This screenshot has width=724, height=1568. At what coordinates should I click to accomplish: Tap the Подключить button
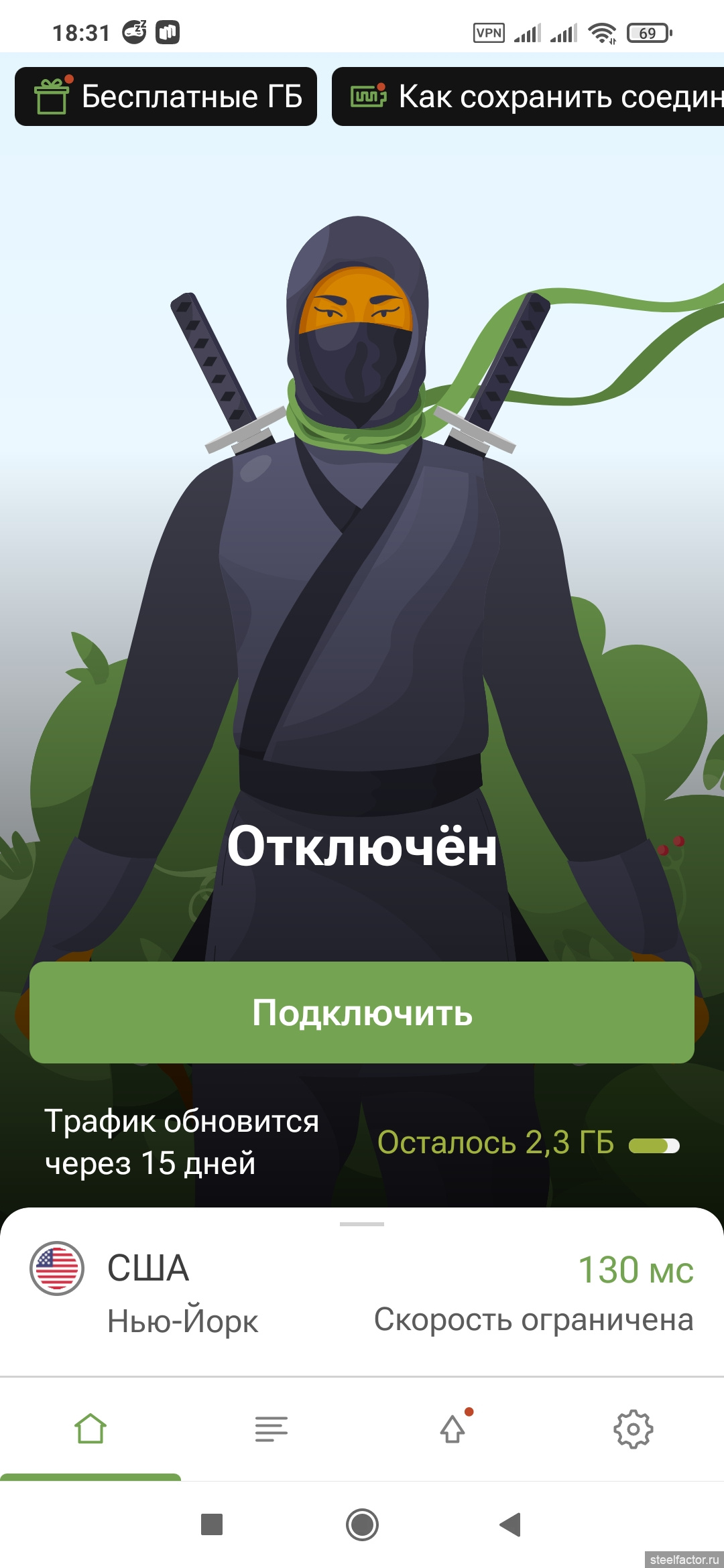click(362, 1012)
